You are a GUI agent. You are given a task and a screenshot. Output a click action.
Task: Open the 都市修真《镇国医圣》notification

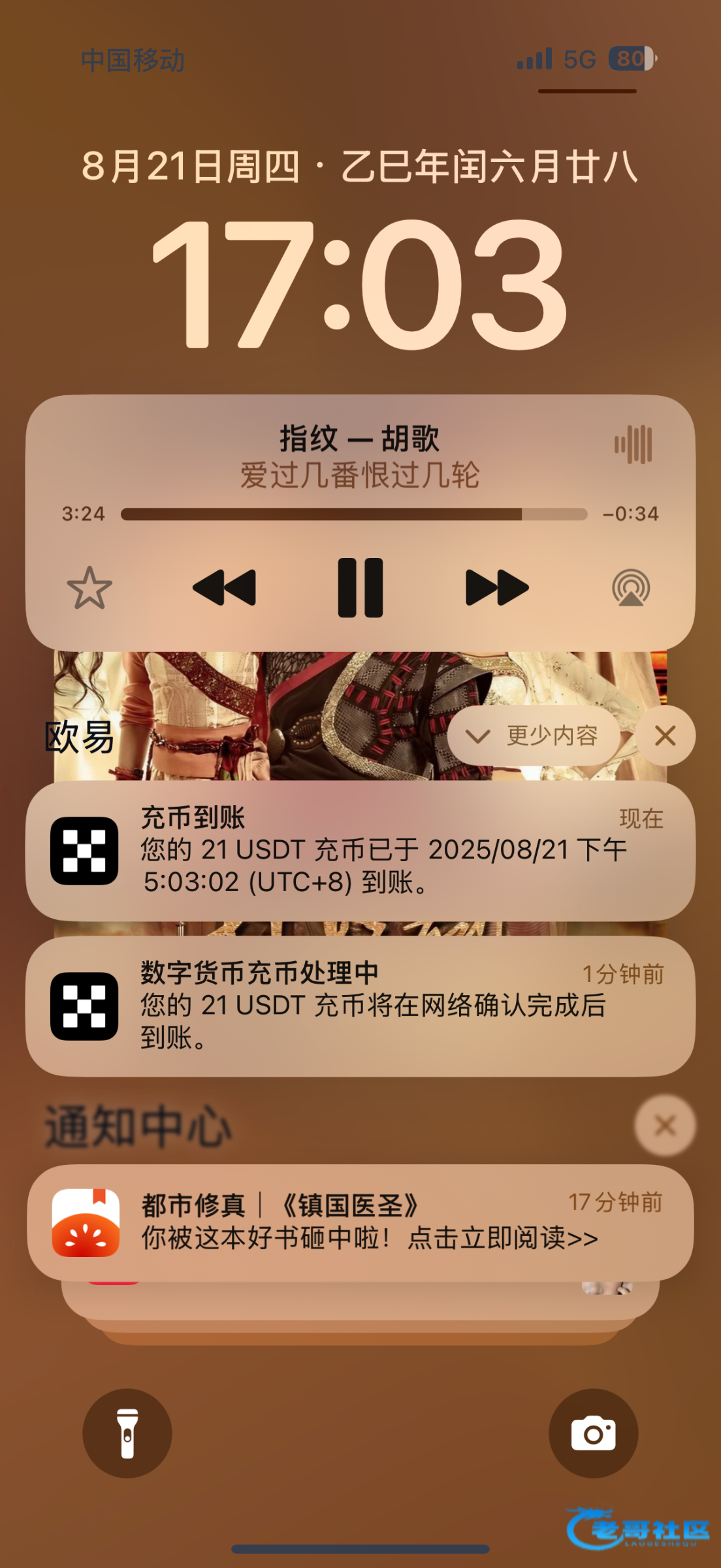[x=360, y=1222]
